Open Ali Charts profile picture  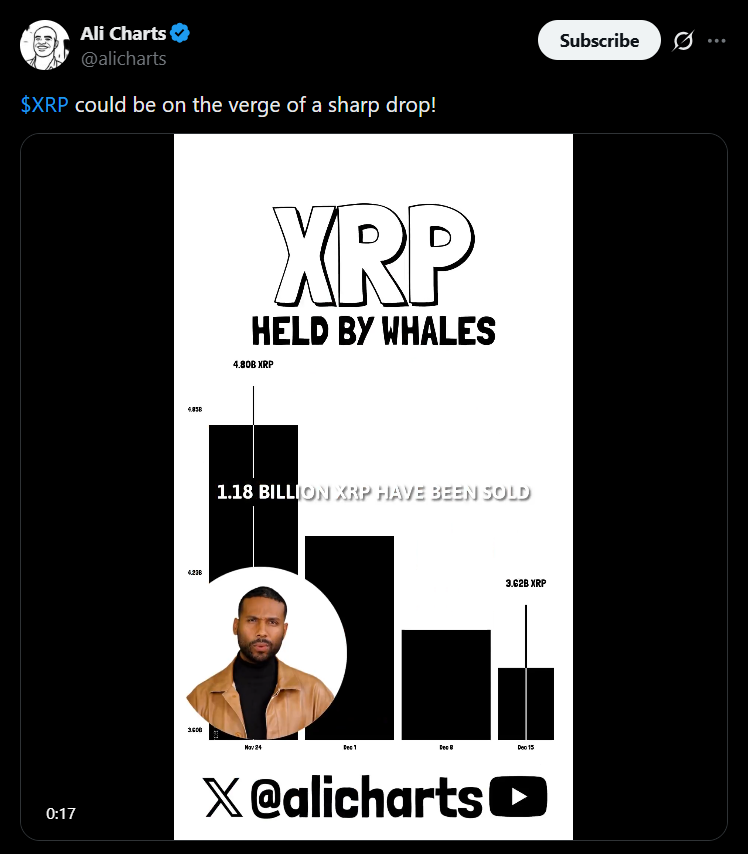pyautogui.click(x=45, y=45)
